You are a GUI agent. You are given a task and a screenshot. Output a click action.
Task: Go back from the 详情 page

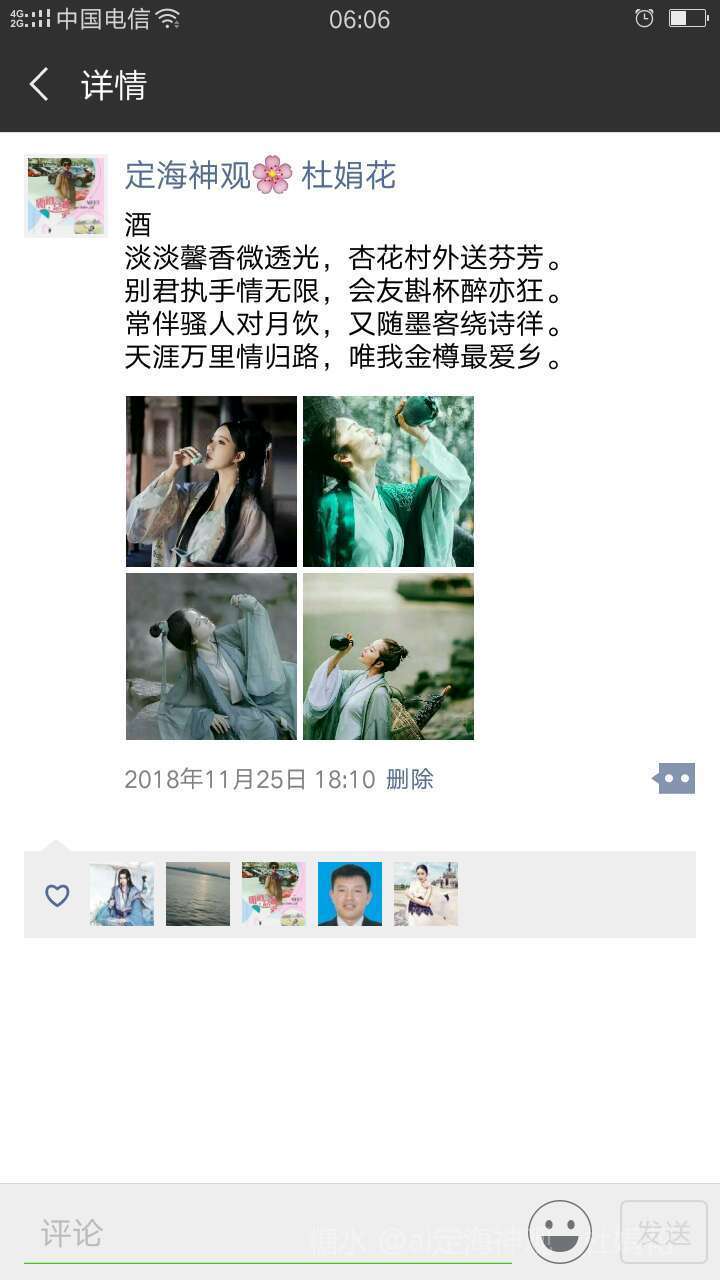40,85
